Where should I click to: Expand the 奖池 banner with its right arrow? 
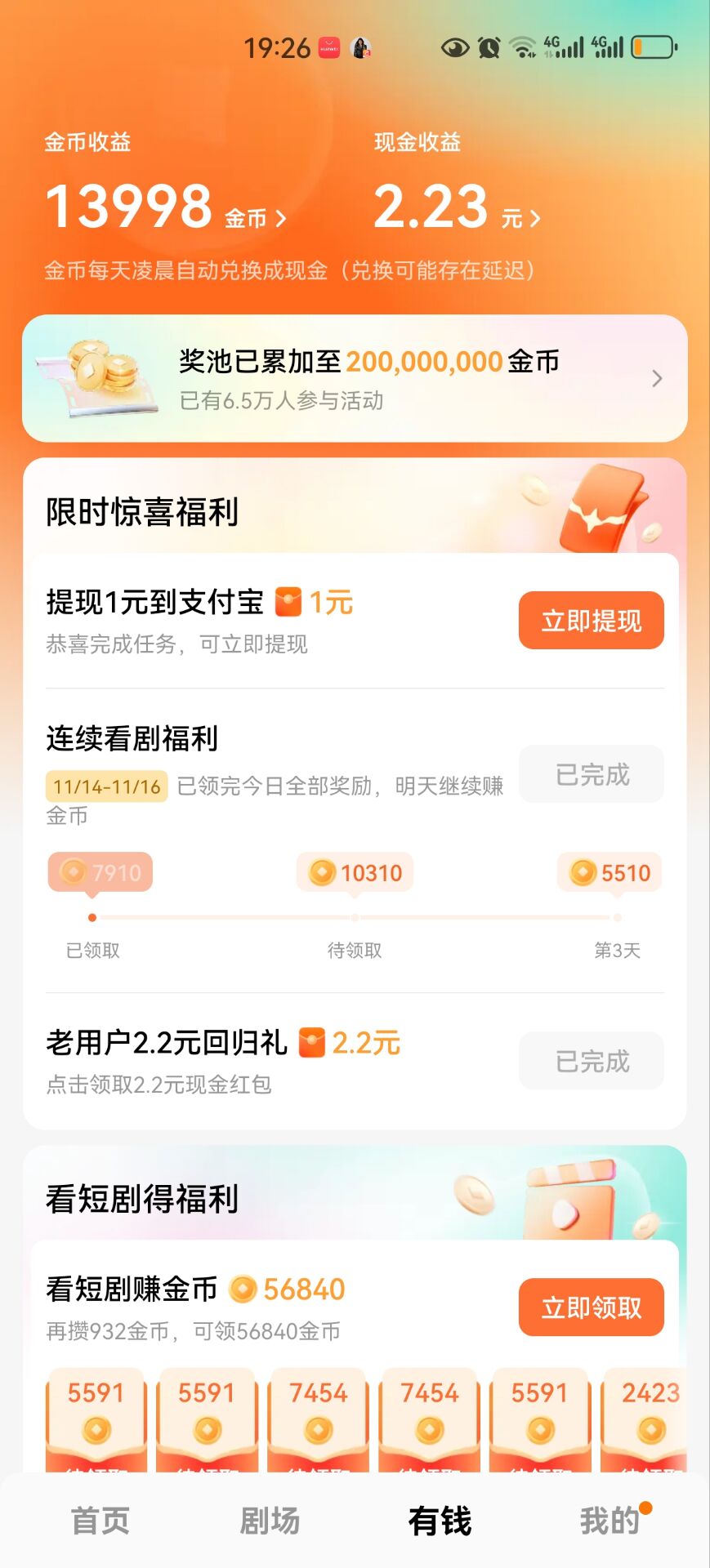pos(658,378)
